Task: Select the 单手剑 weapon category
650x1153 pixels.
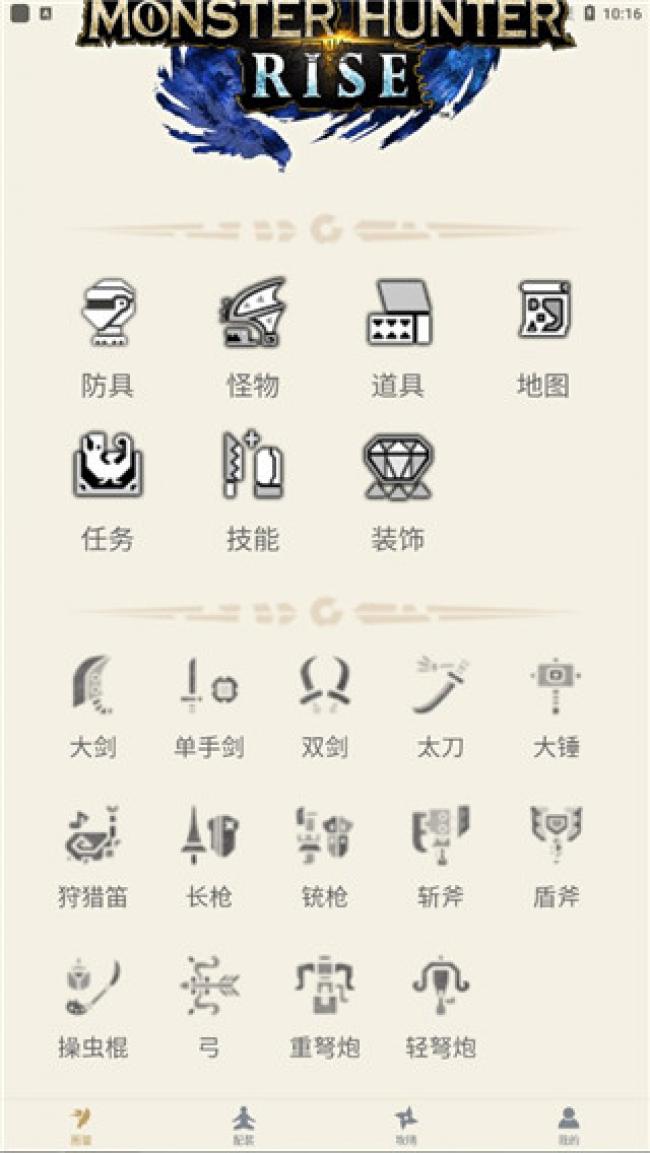Action: pos(209,705)
